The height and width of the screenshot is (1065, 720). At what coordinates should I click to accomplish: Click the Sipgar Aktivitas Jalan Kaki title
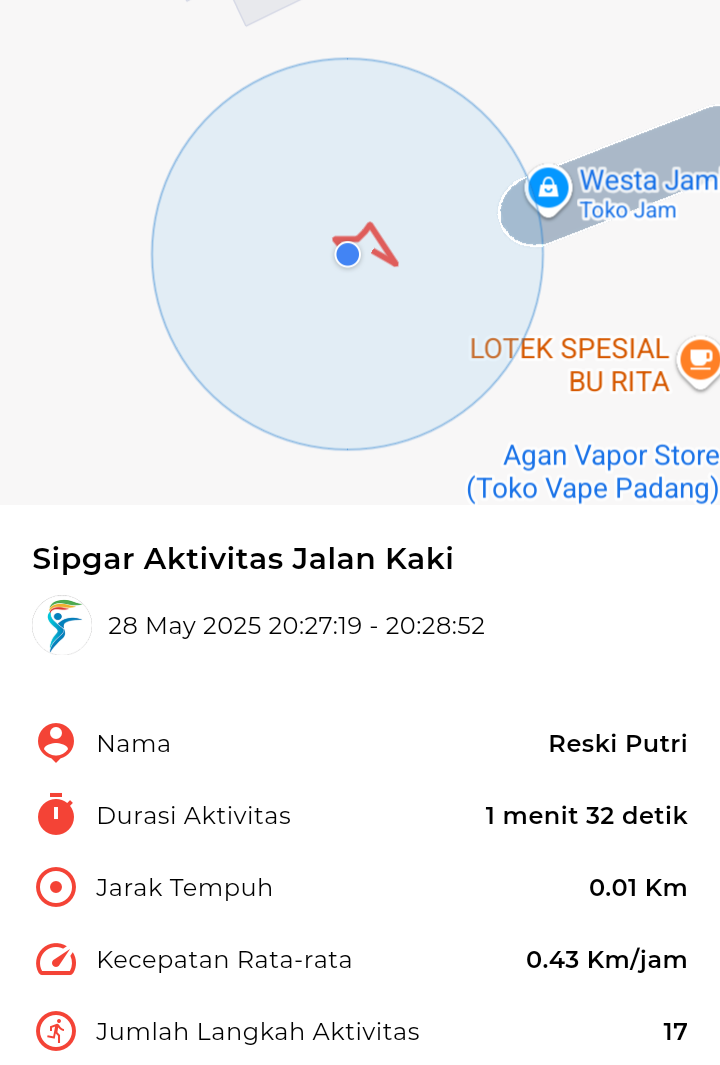tap(243, 559)
